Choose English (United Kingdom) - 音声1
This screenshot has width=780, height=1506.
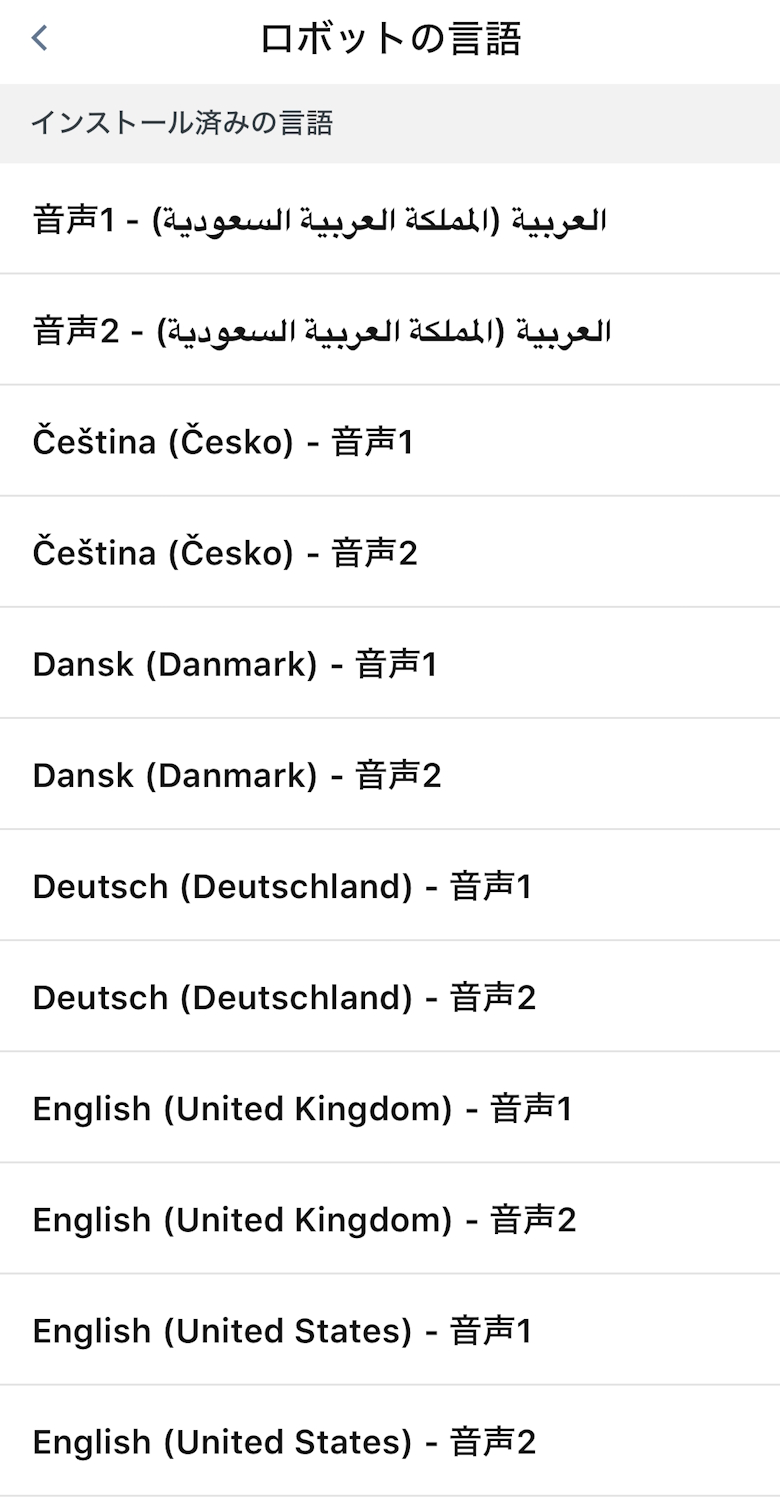point(302,1107)
